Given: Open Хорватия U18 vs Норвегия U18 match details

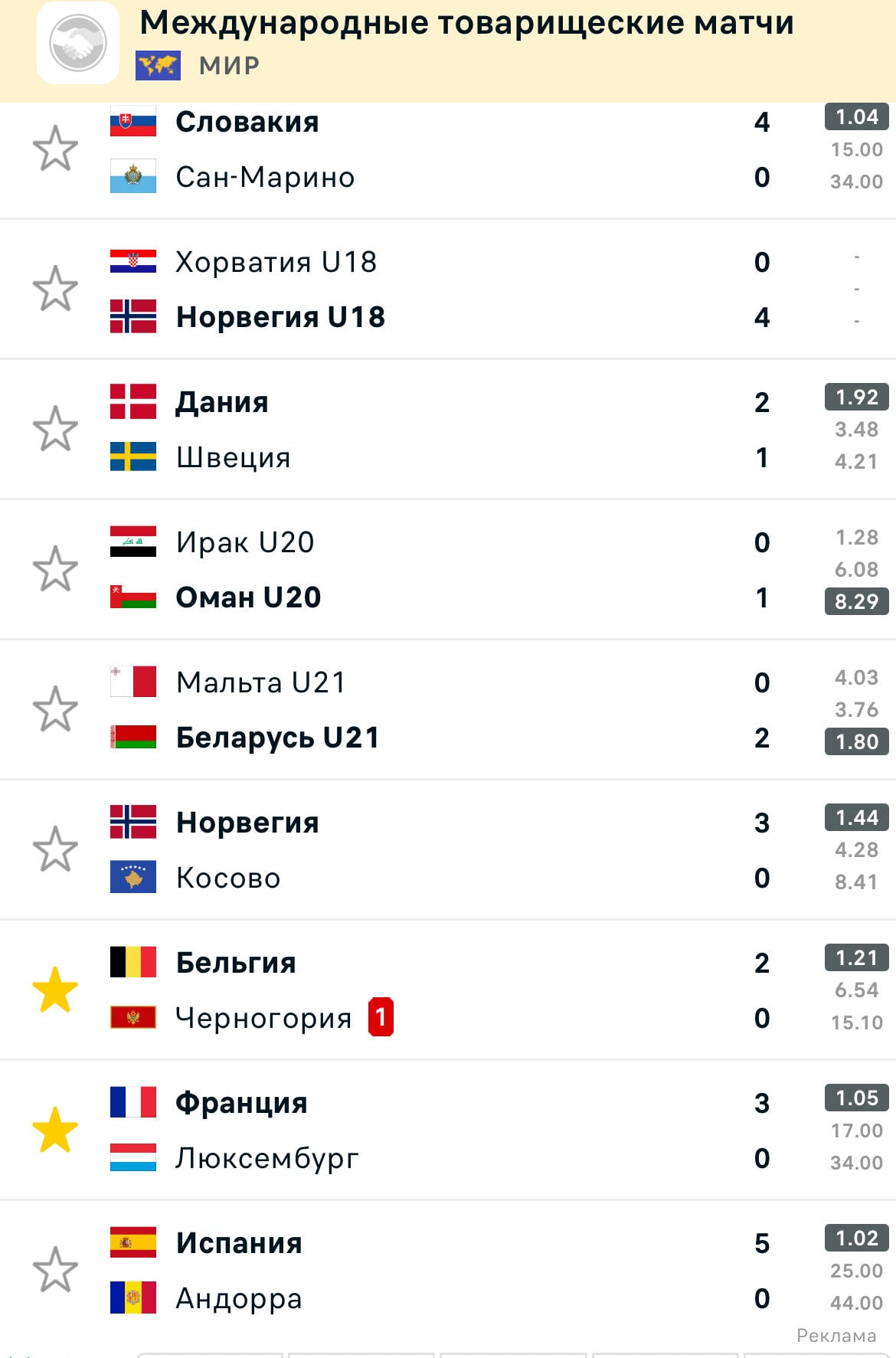Looking at the screenshot, I should pyautogui.click(x=448, y=289).
